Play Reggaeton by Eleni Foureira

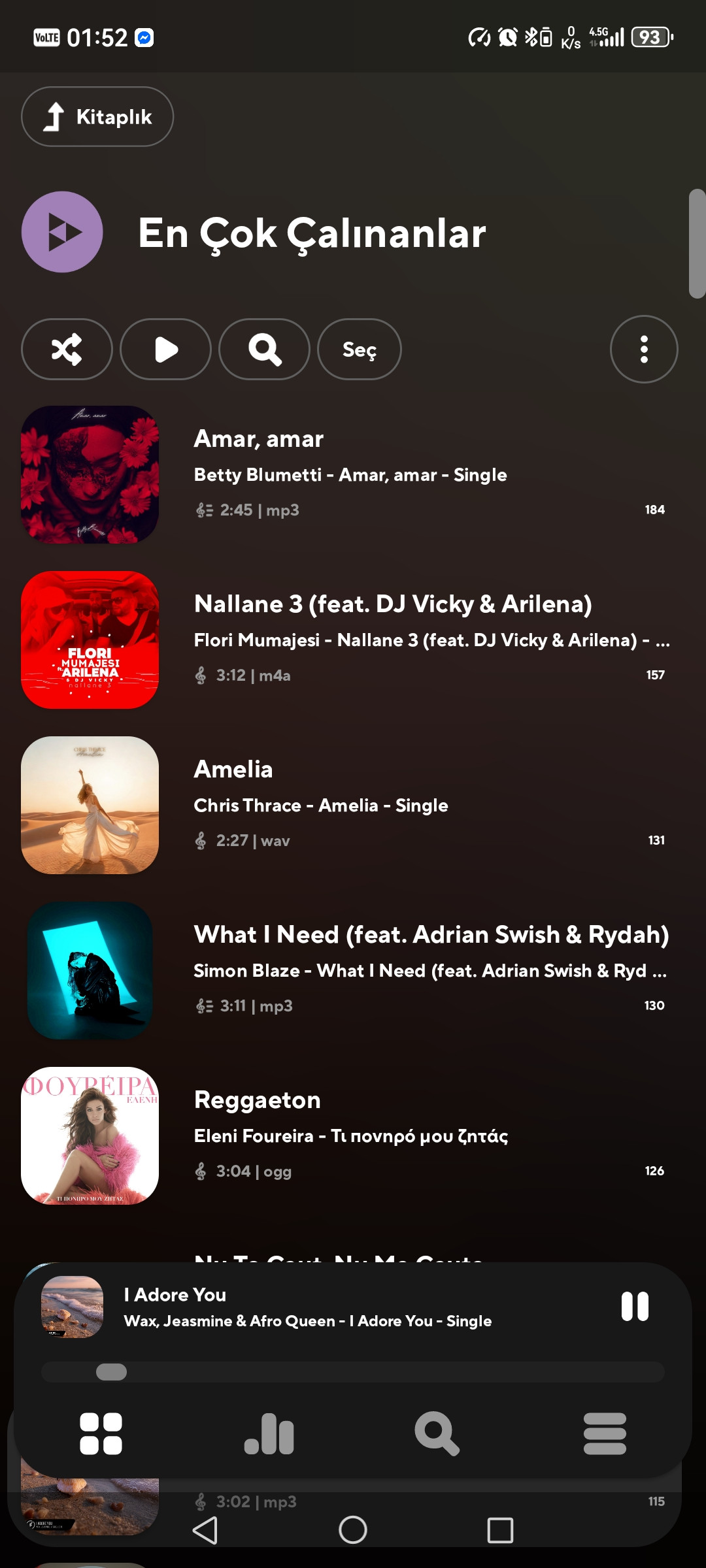(x=346, y=1136)
